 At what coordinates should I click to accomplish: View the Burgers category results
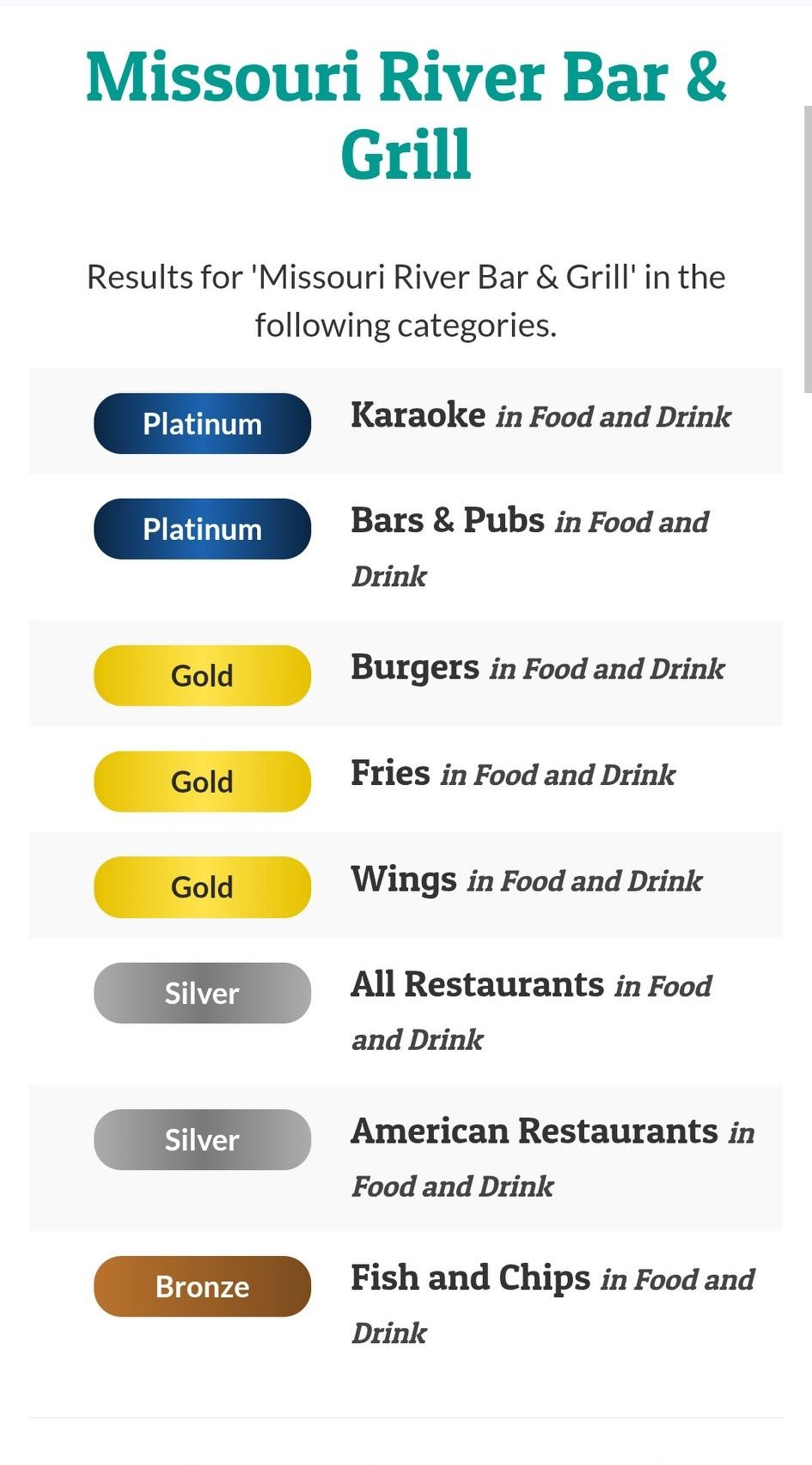pyautogui.click(x=415, y=668)
